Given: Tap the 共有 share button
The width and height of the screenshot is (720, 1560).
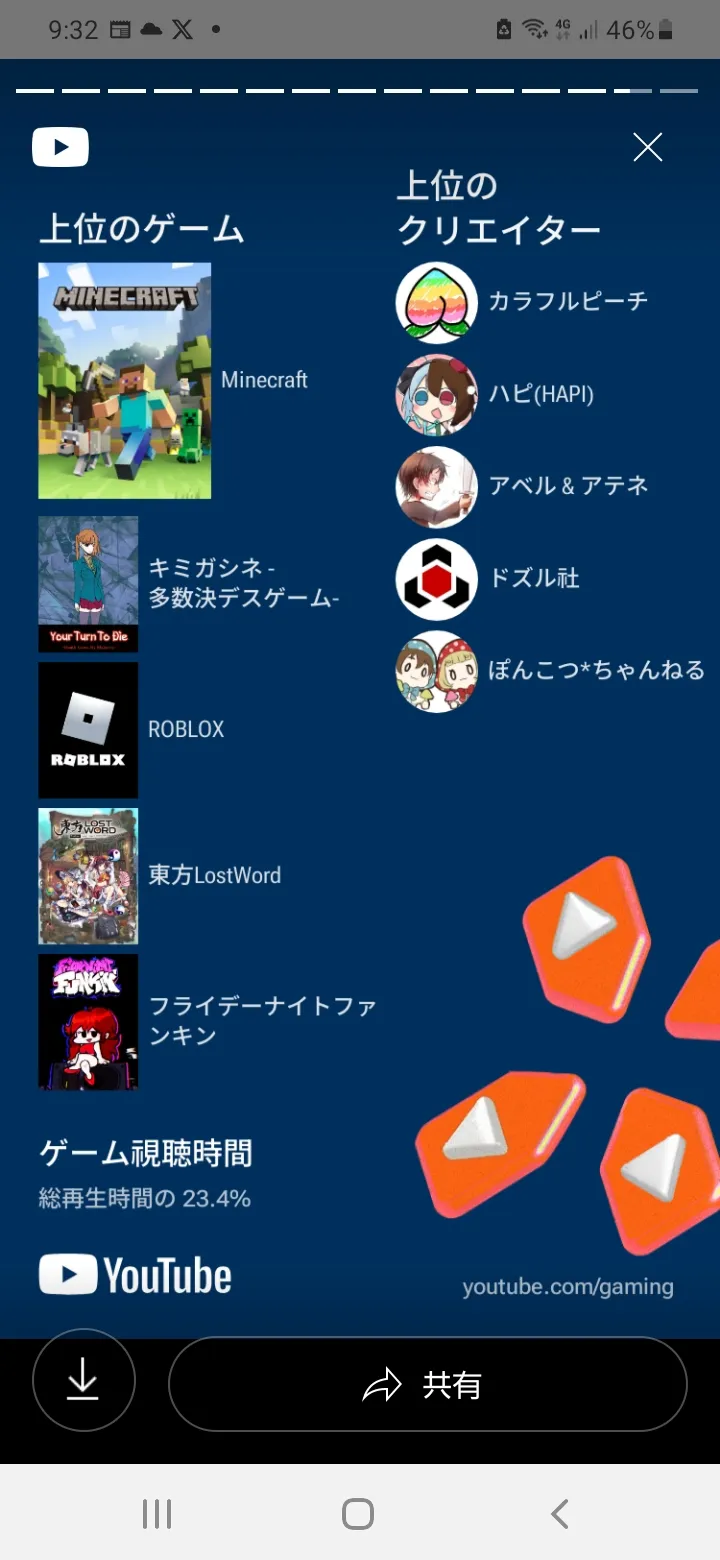Looking at the screenshot, I should tap(428, 1385).
